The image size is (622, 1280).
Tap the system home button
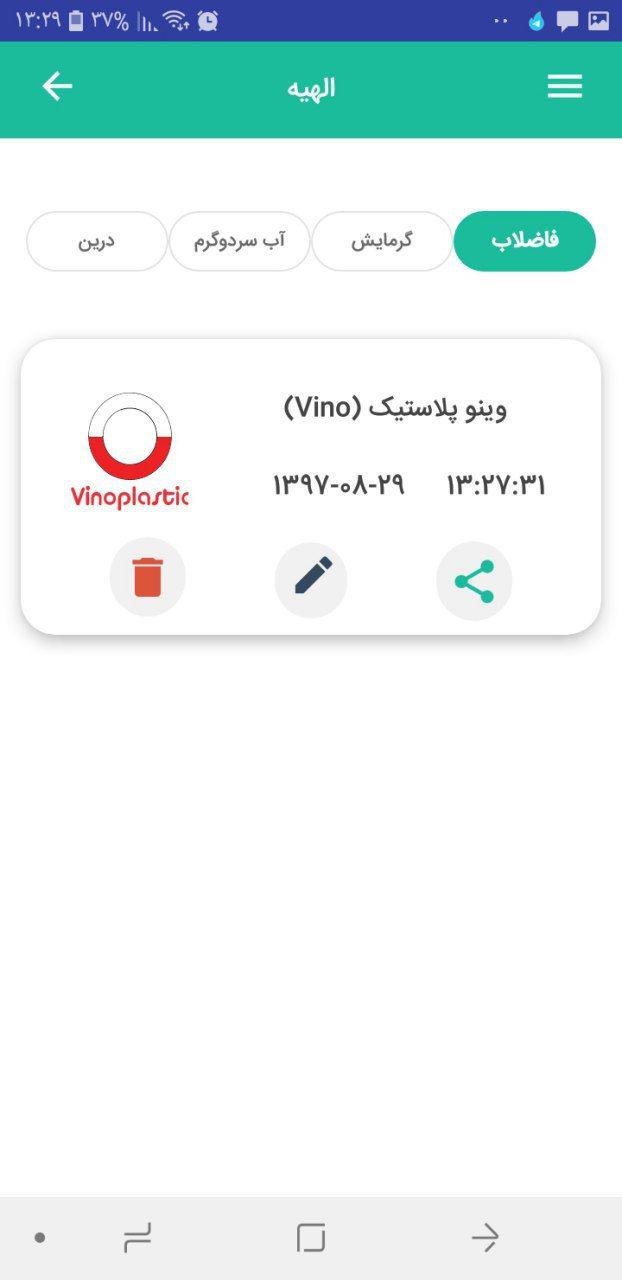point(311,1238)
